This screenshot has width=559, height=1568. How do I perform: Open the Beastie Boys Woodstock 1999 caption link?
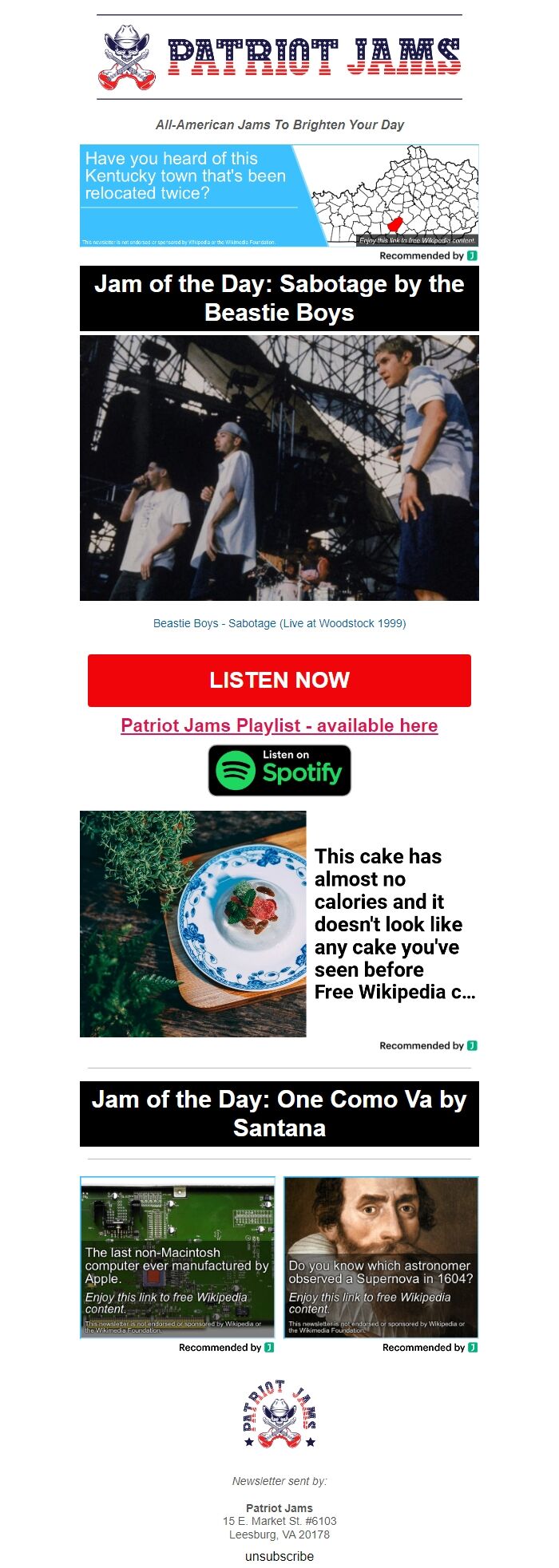279,623
